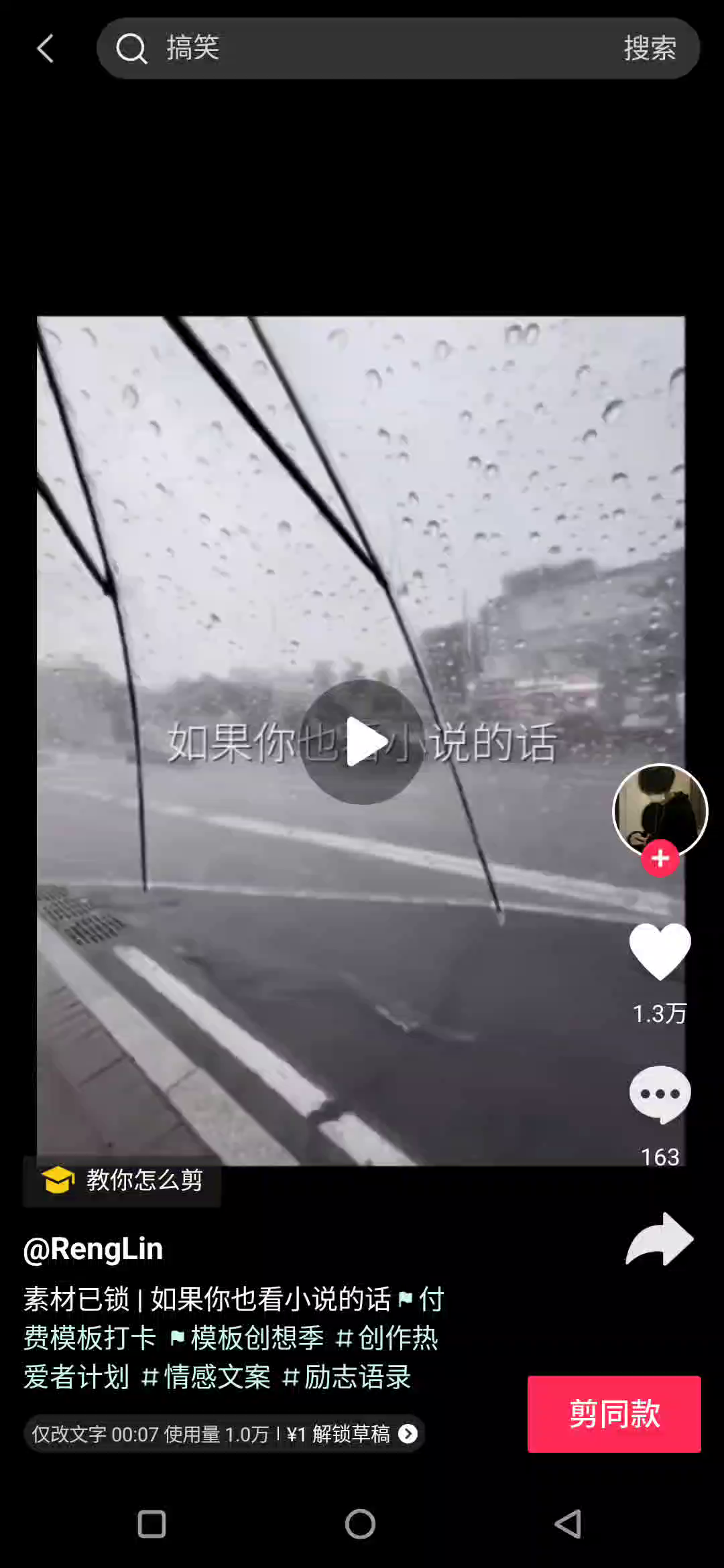Viewport: 724px width, 1568px height.
Task: Go to the home screen via system bar
Action: pos(360,1524)
